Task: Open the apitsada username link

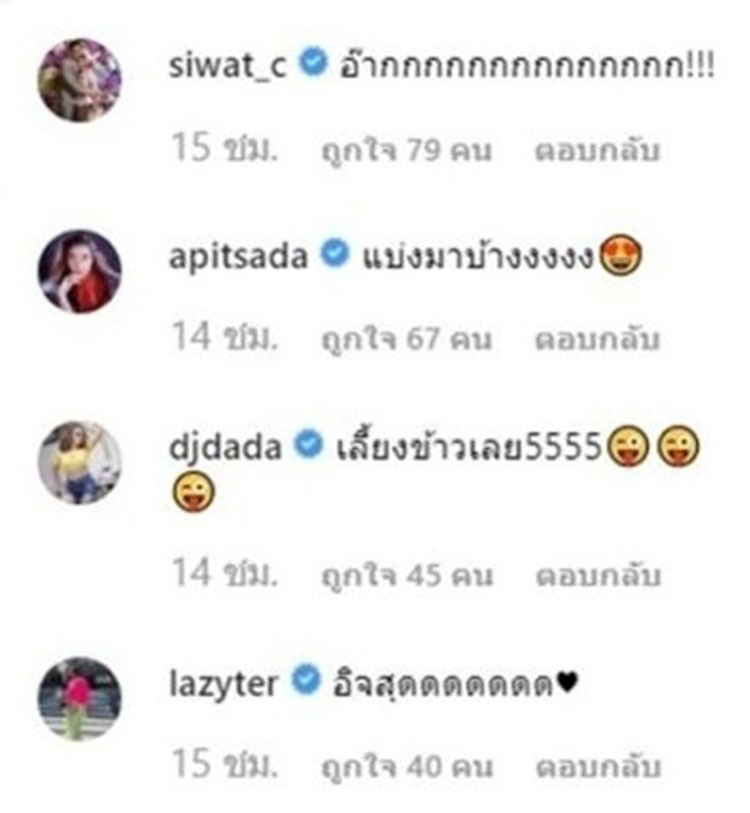Action: [240, 257]
